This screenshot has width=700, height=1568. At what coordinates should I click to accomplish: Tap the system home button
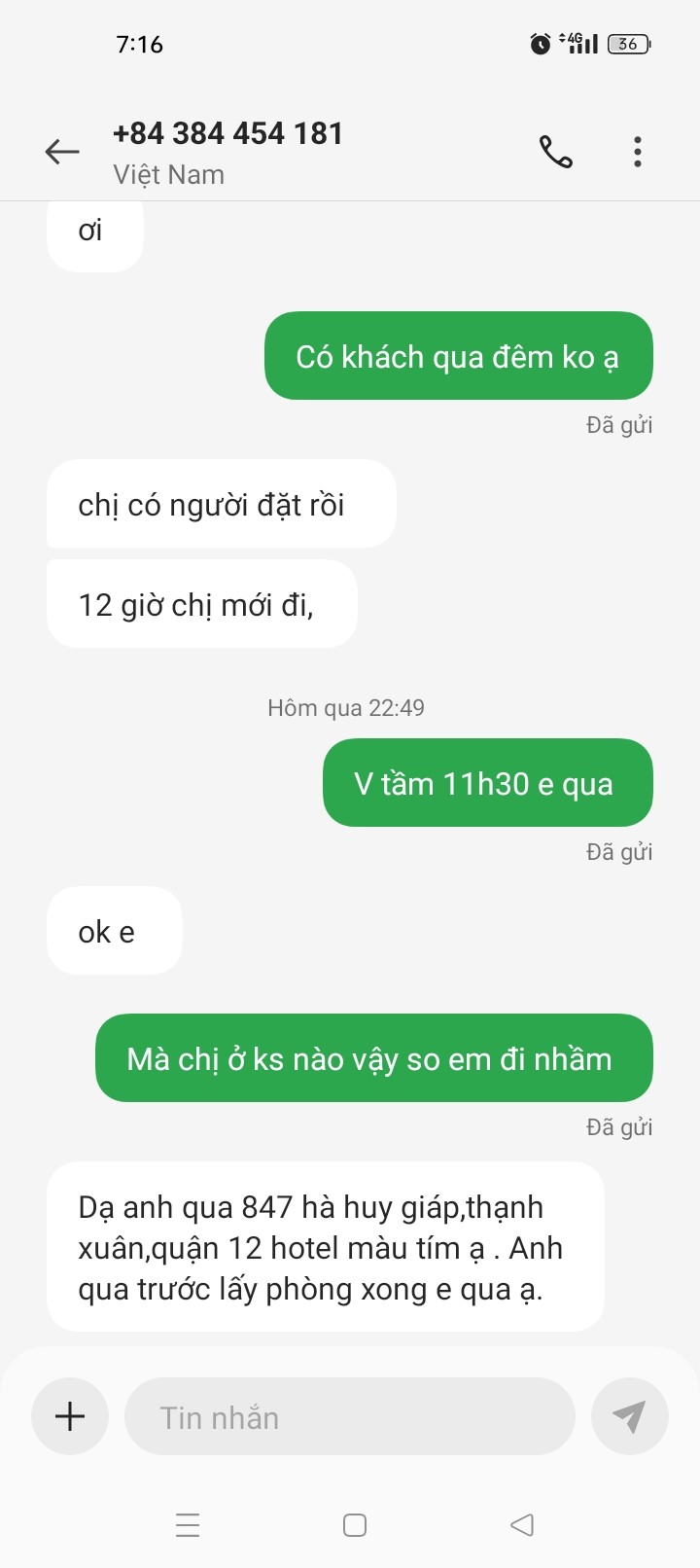pos(355,1524)
